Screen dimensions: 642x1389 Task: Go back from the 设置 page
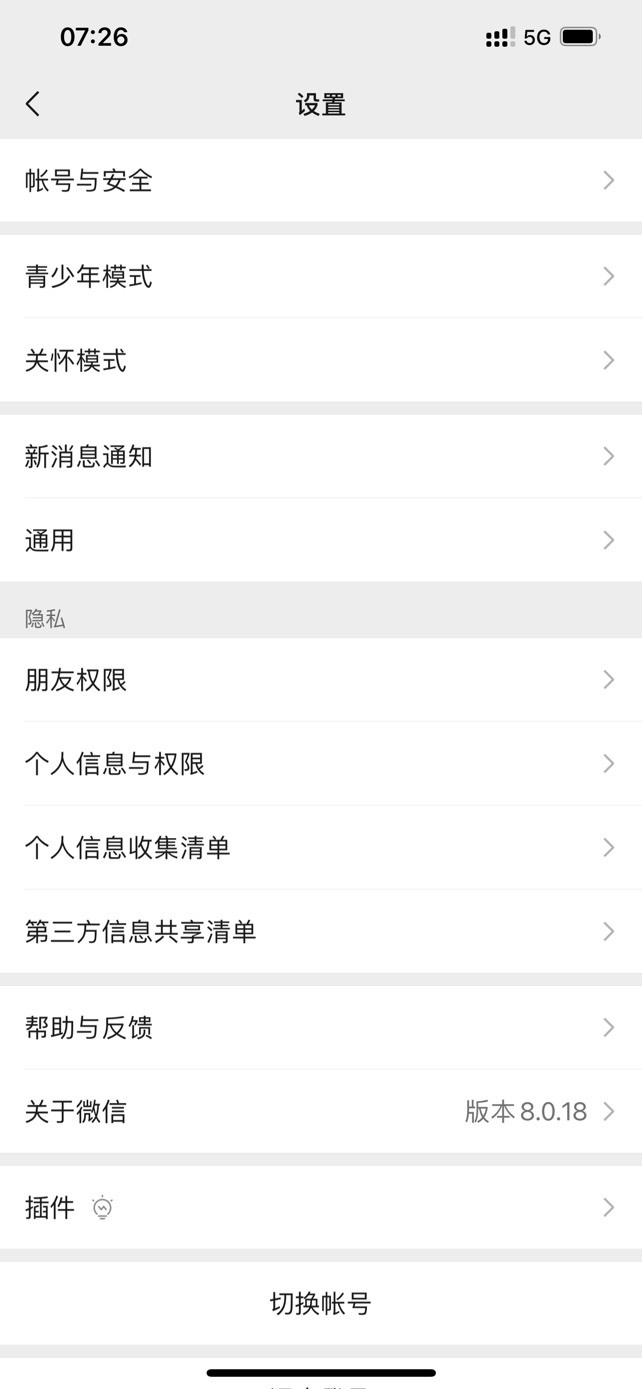pos(33,104)
